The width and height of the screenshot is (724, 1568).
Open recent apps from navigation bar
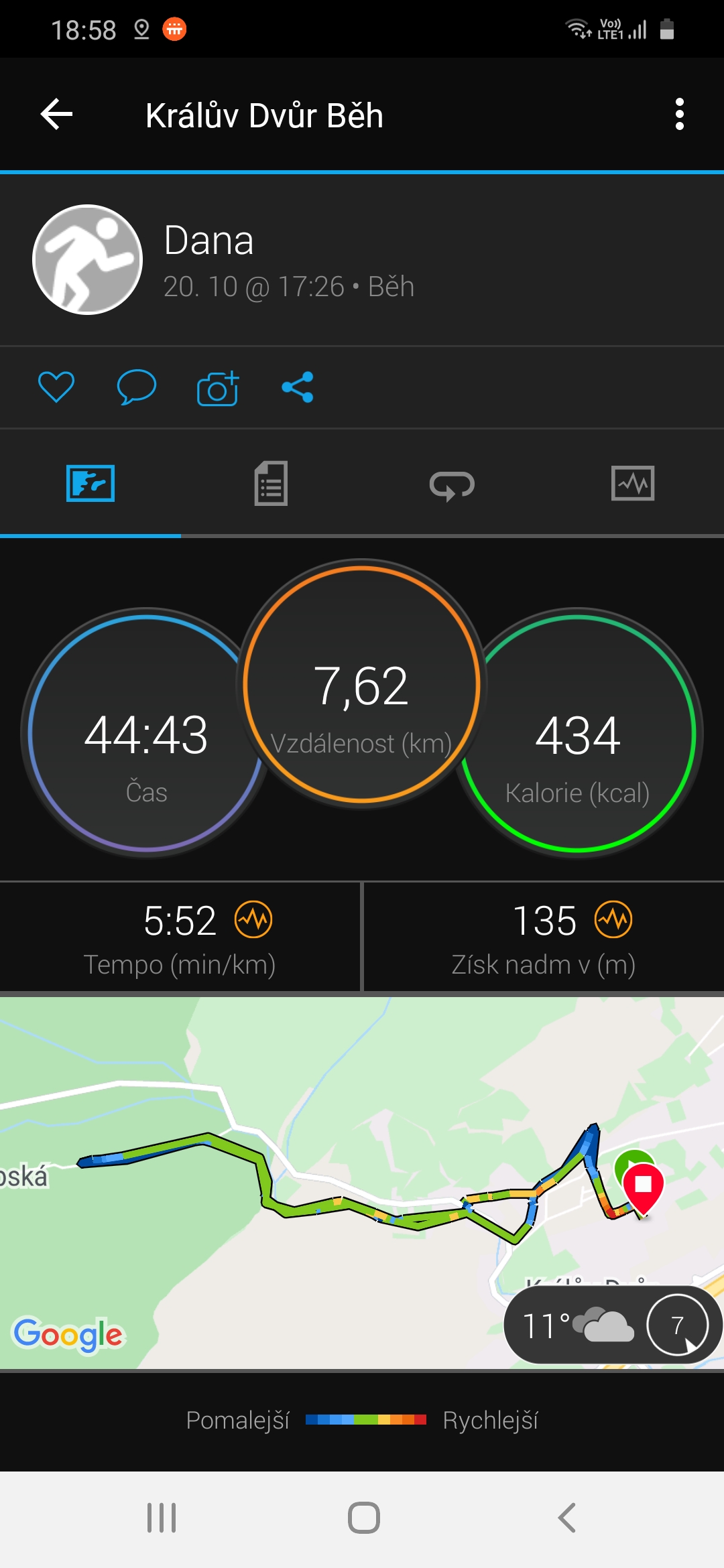pos(162,1518)
